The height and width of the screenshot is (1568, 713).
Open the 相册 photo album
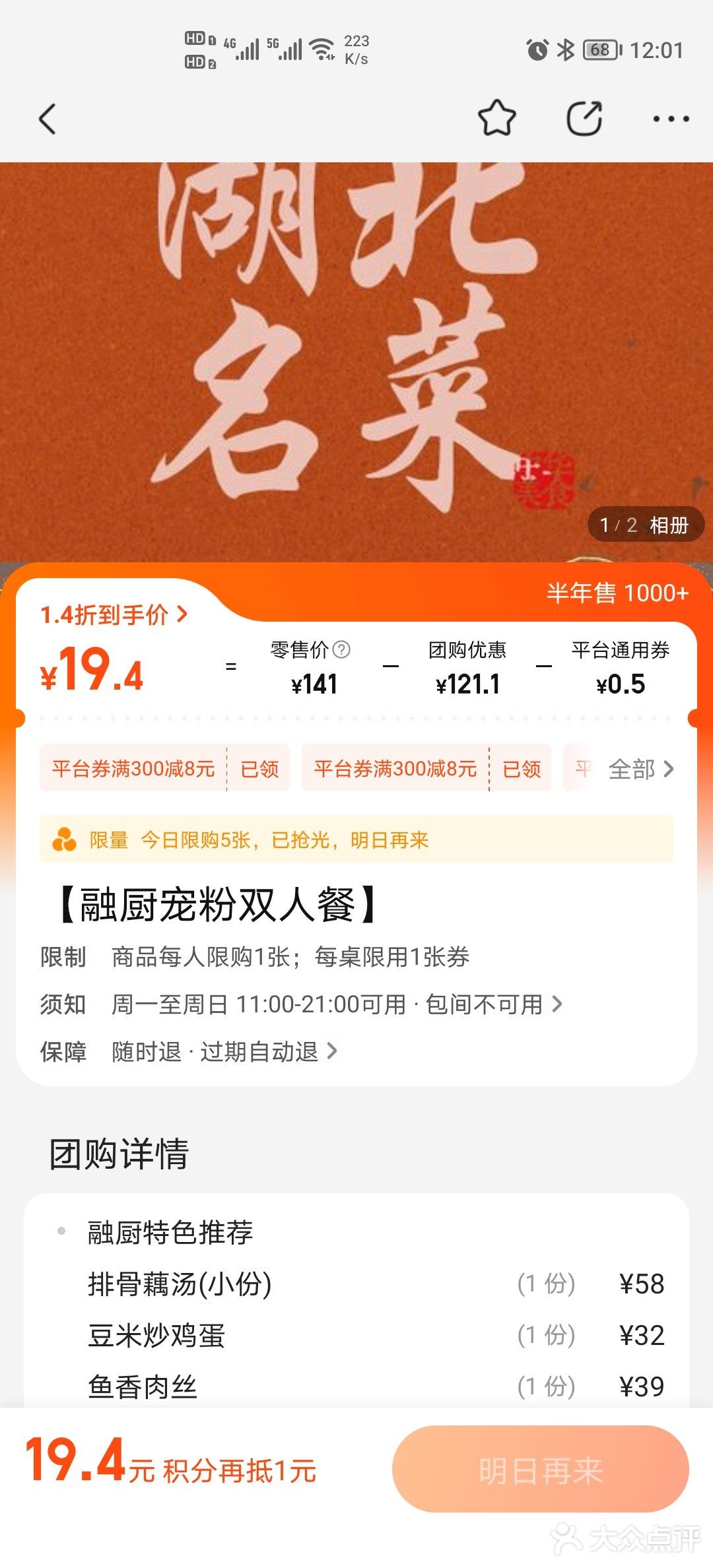coord(646,525)
